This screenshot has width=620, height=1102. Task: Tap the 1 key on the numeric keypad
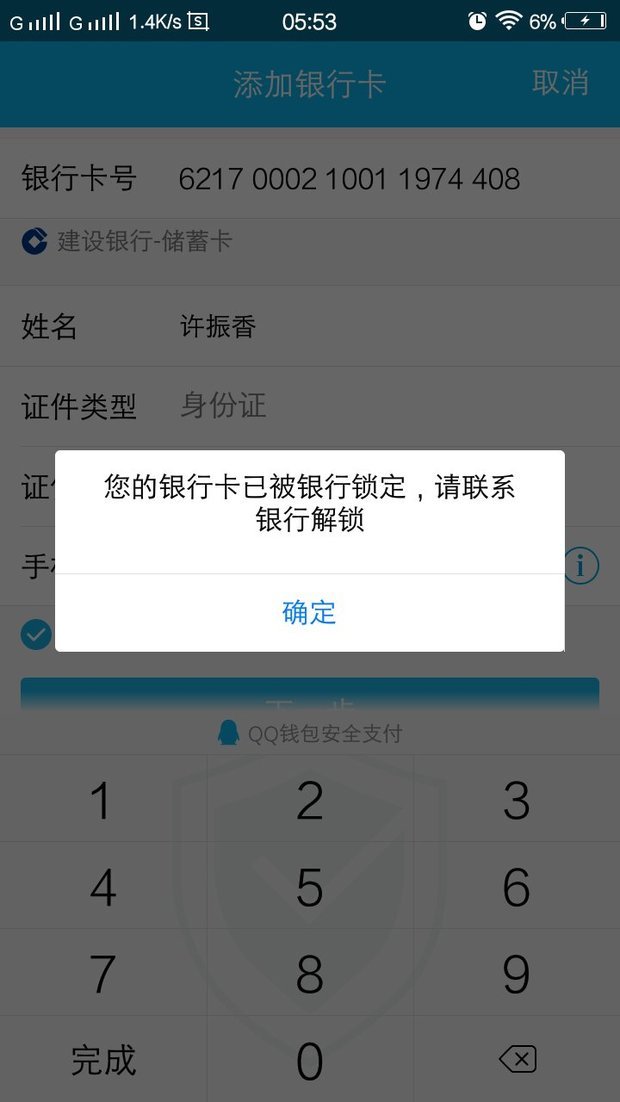[x=102, y=801]
